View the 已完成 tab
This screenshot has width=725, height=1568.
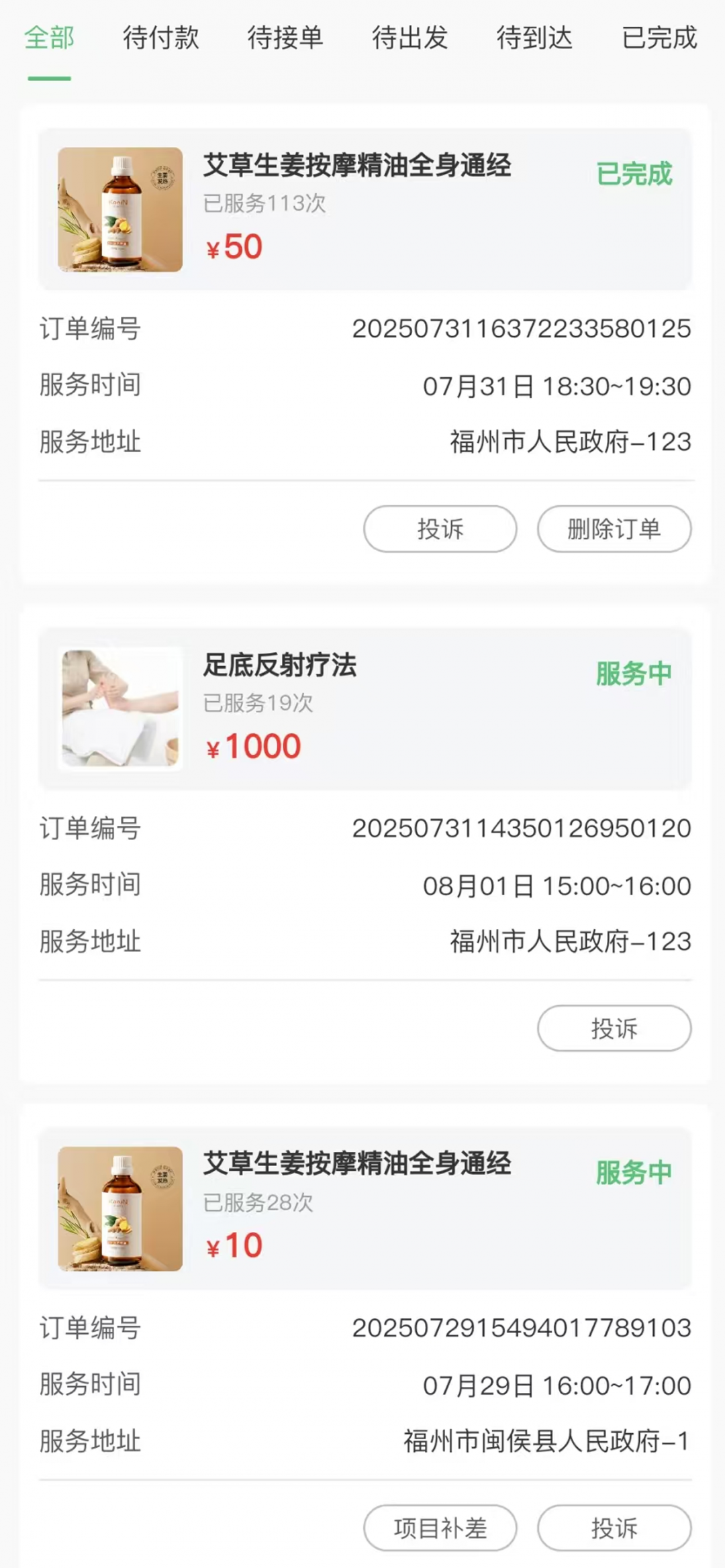[x=659, y=38]
